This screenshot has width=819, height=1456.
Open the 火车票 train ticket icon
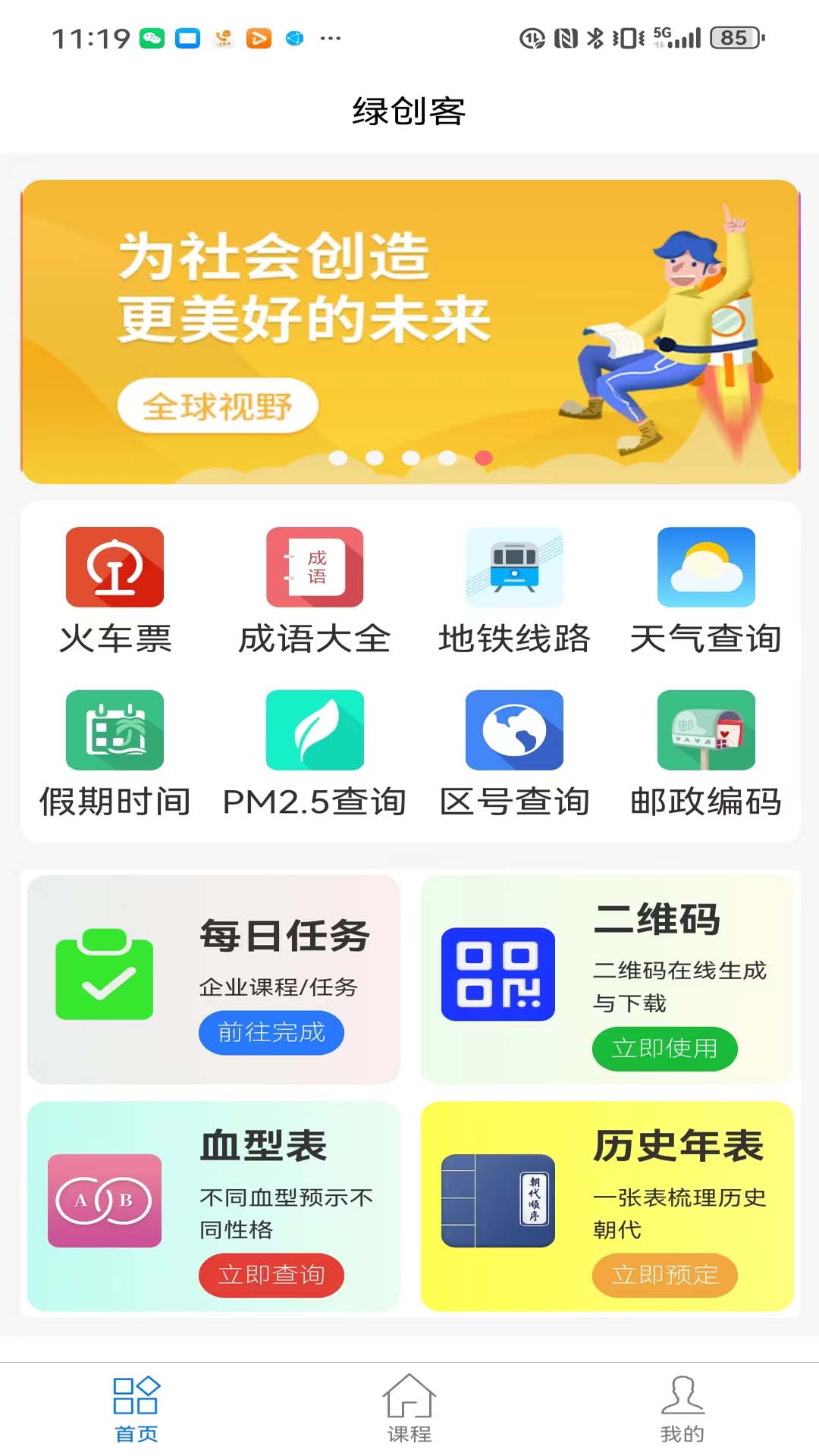(x=114, y=569)
